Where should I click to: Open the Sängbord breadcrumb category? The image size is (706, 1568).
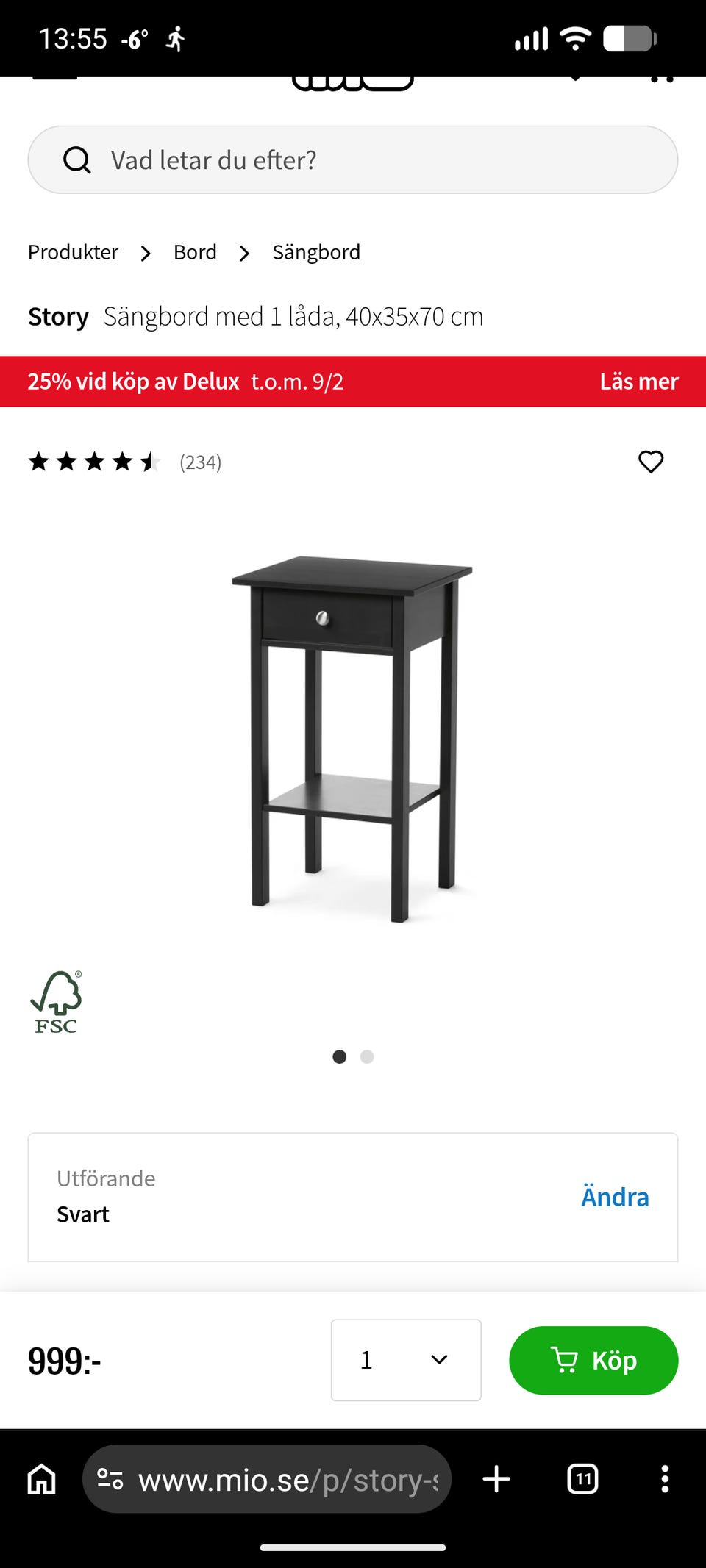point(316,252)
